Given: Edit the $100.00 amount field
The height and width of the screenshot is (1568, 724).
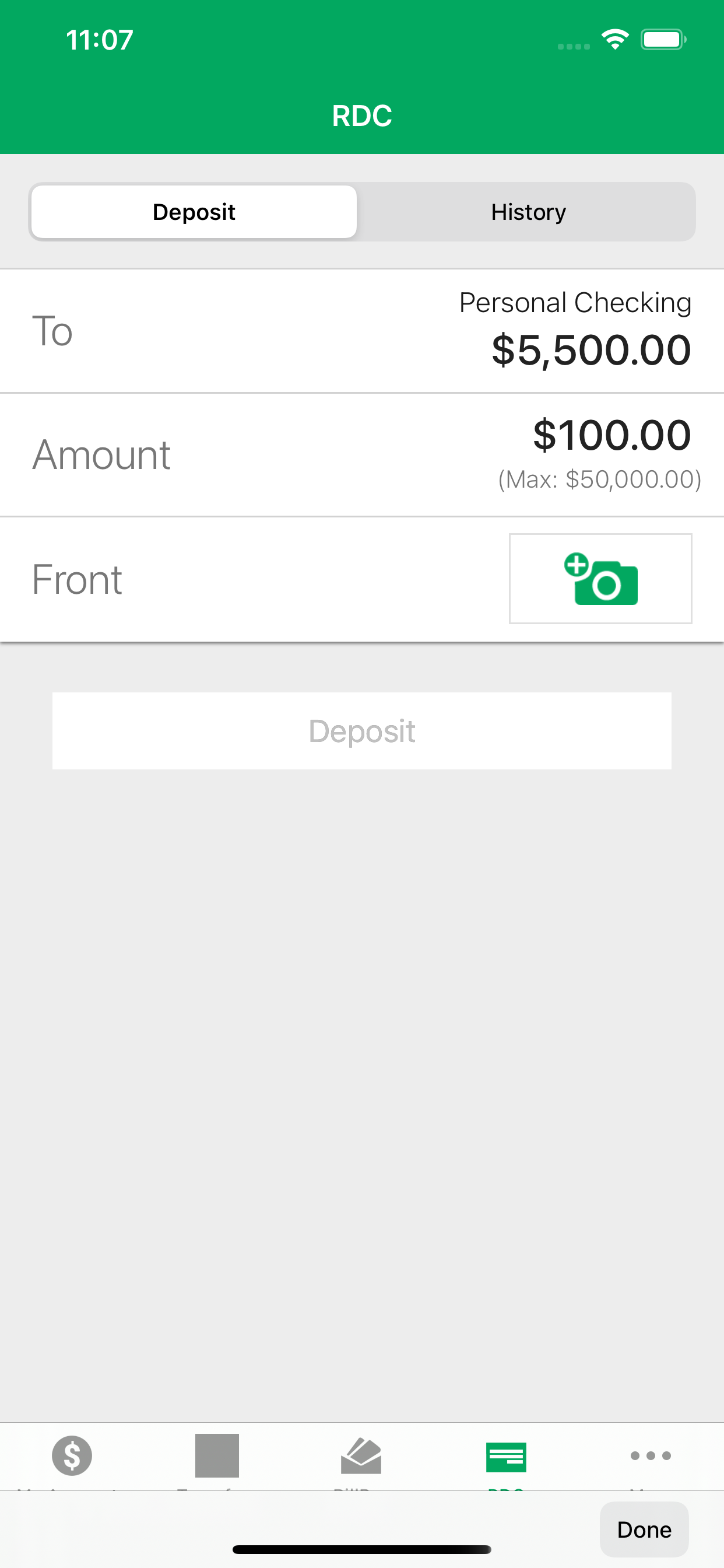Looking at the screenshot, I should [362, 456].
